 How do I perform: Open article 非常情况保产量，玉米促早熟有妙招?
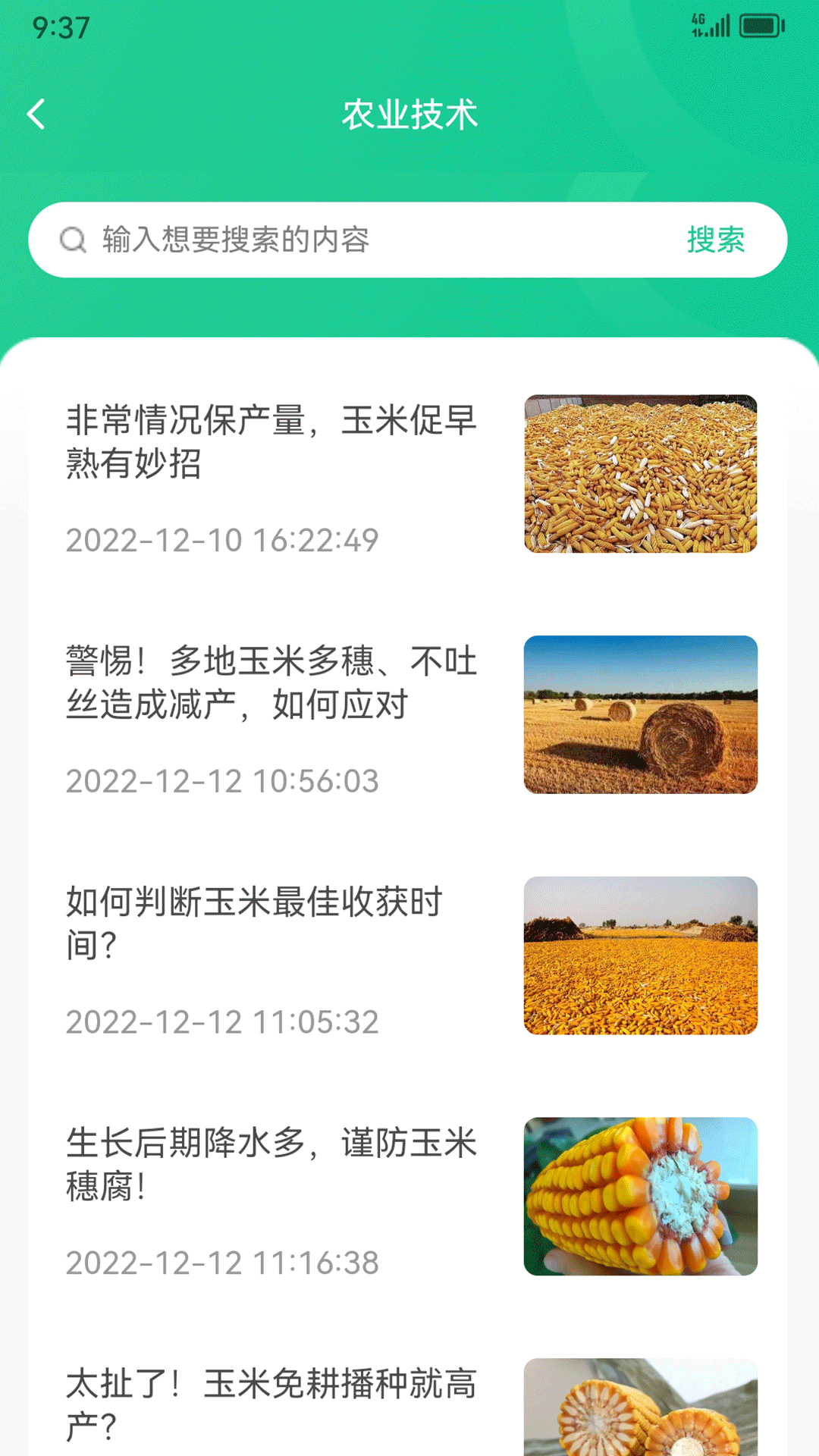click(x=271, y=441)
